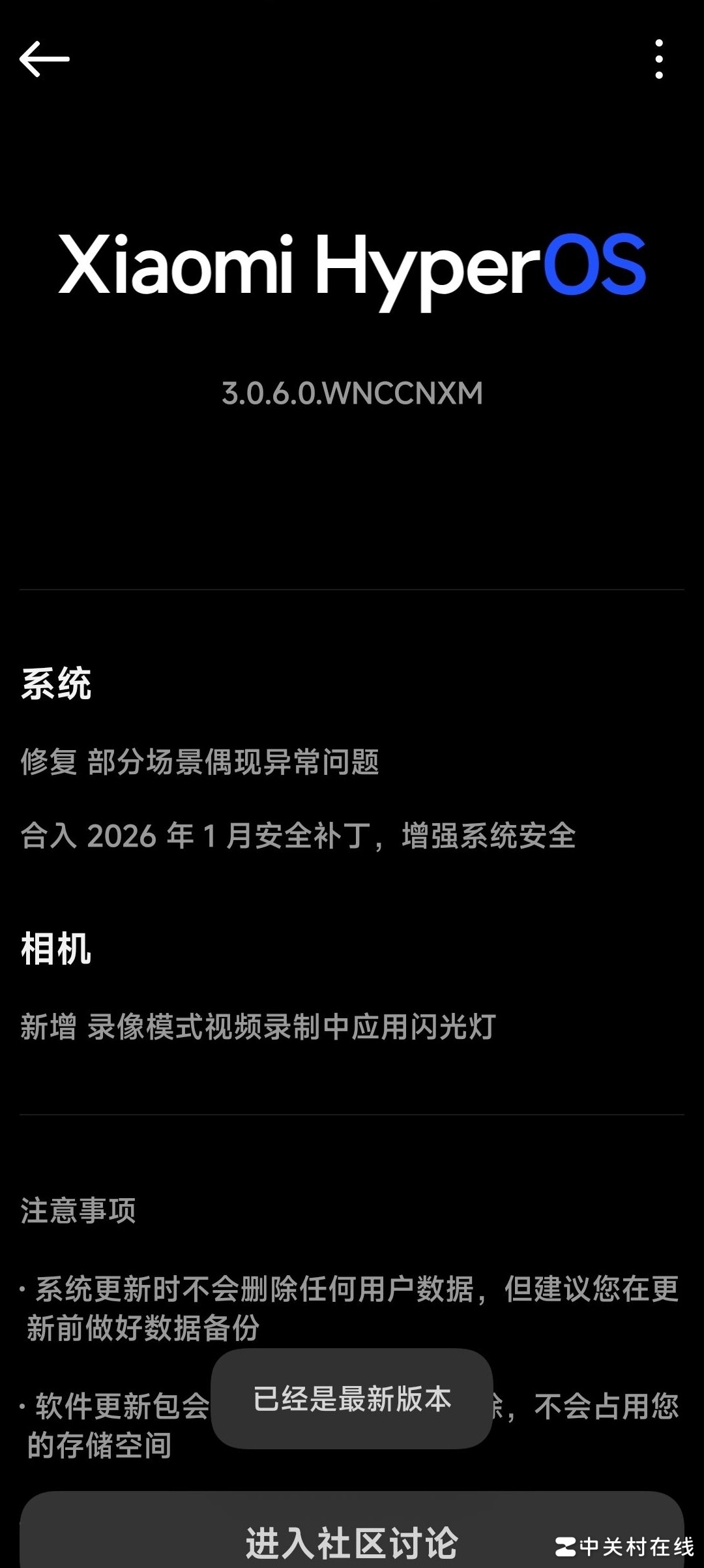
Task: Go back using the top-left arrow
Action: tap(44, 59)
